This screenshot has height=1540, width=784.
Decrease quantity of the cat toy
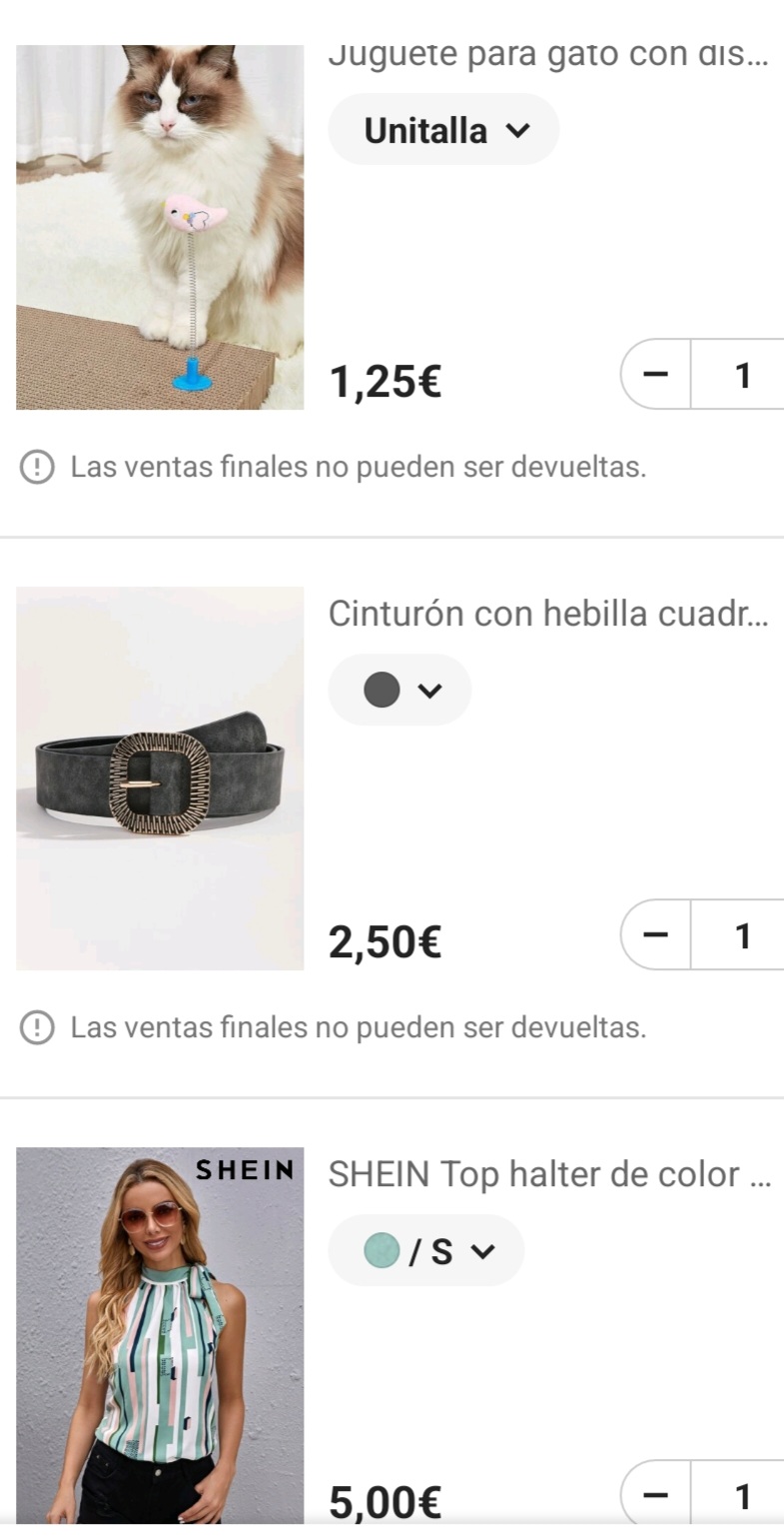tap(655, 375)
